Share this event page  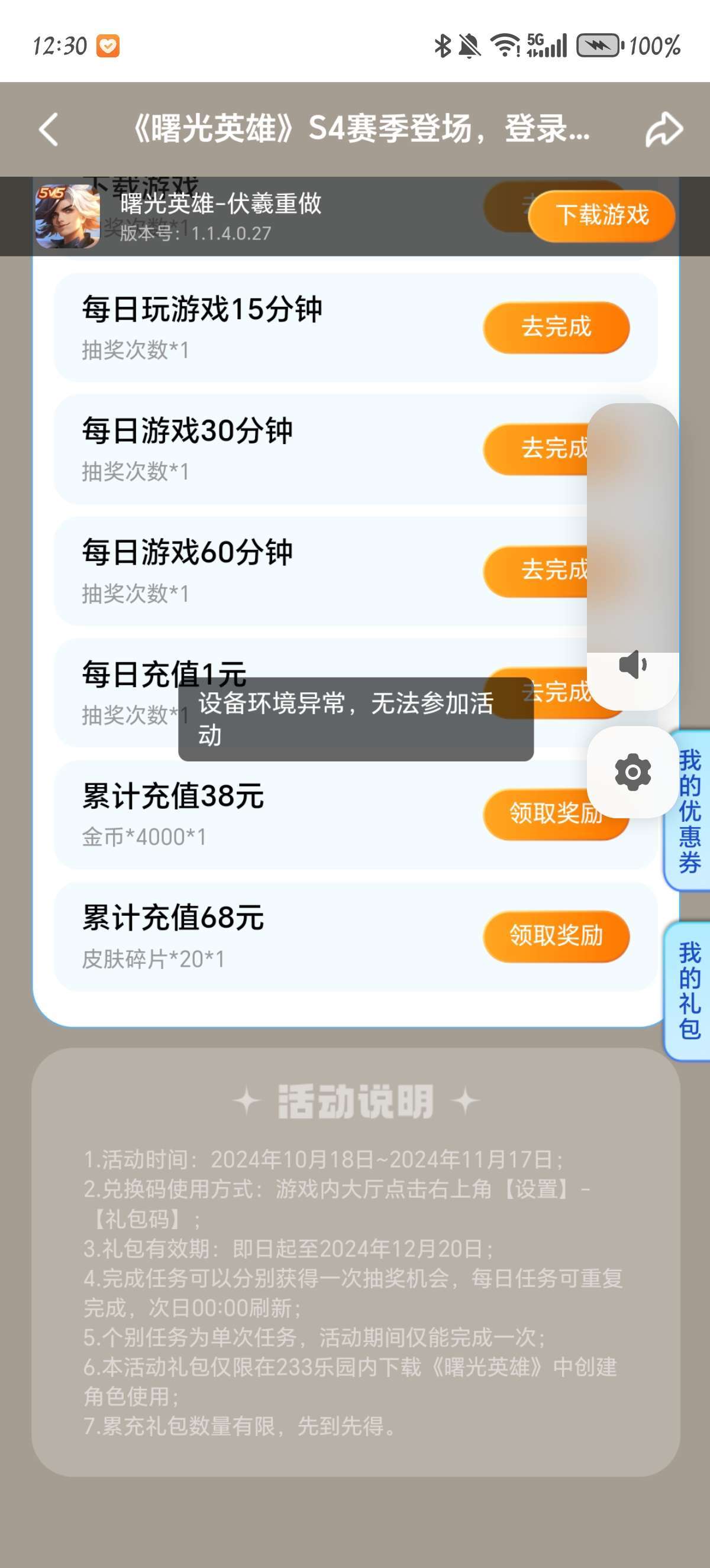click(x=664, y=129)
